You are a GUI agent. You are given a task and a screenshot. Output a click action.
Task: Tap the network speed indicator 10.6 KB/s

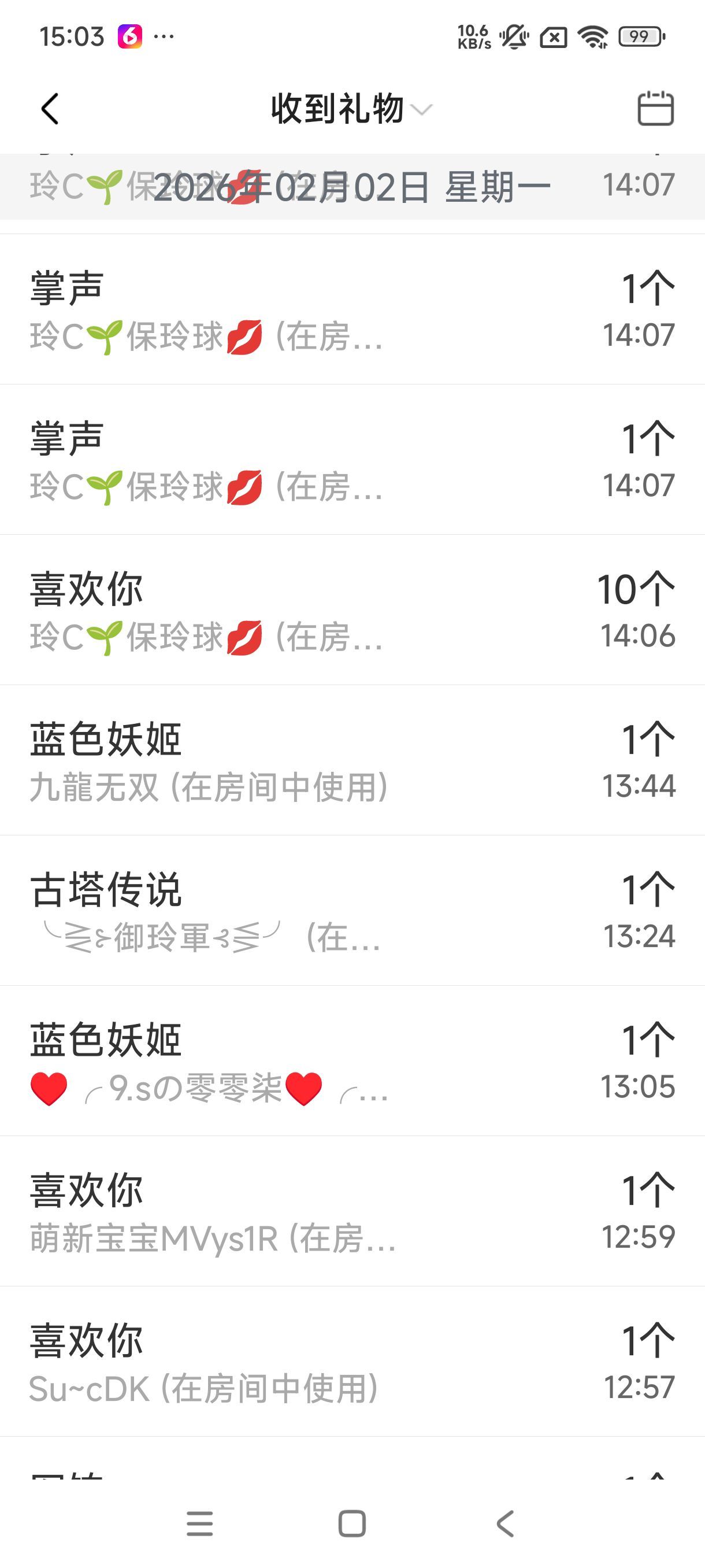tap(475, 36)
